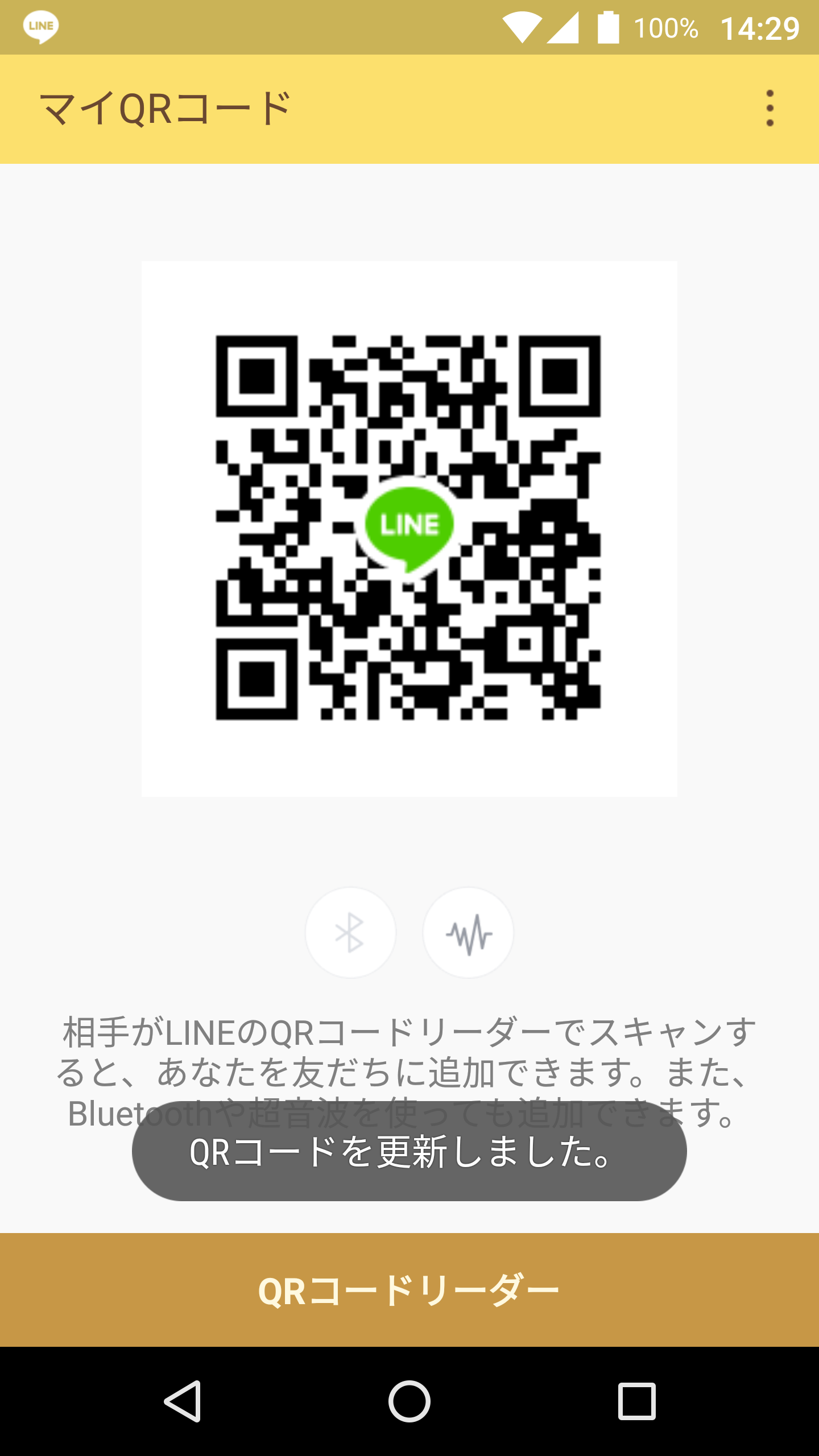Tap the Bluetooth icon below the QR code
Image resolution: width=819 pixels, height=1456 pixels.
tap(350, 933)
